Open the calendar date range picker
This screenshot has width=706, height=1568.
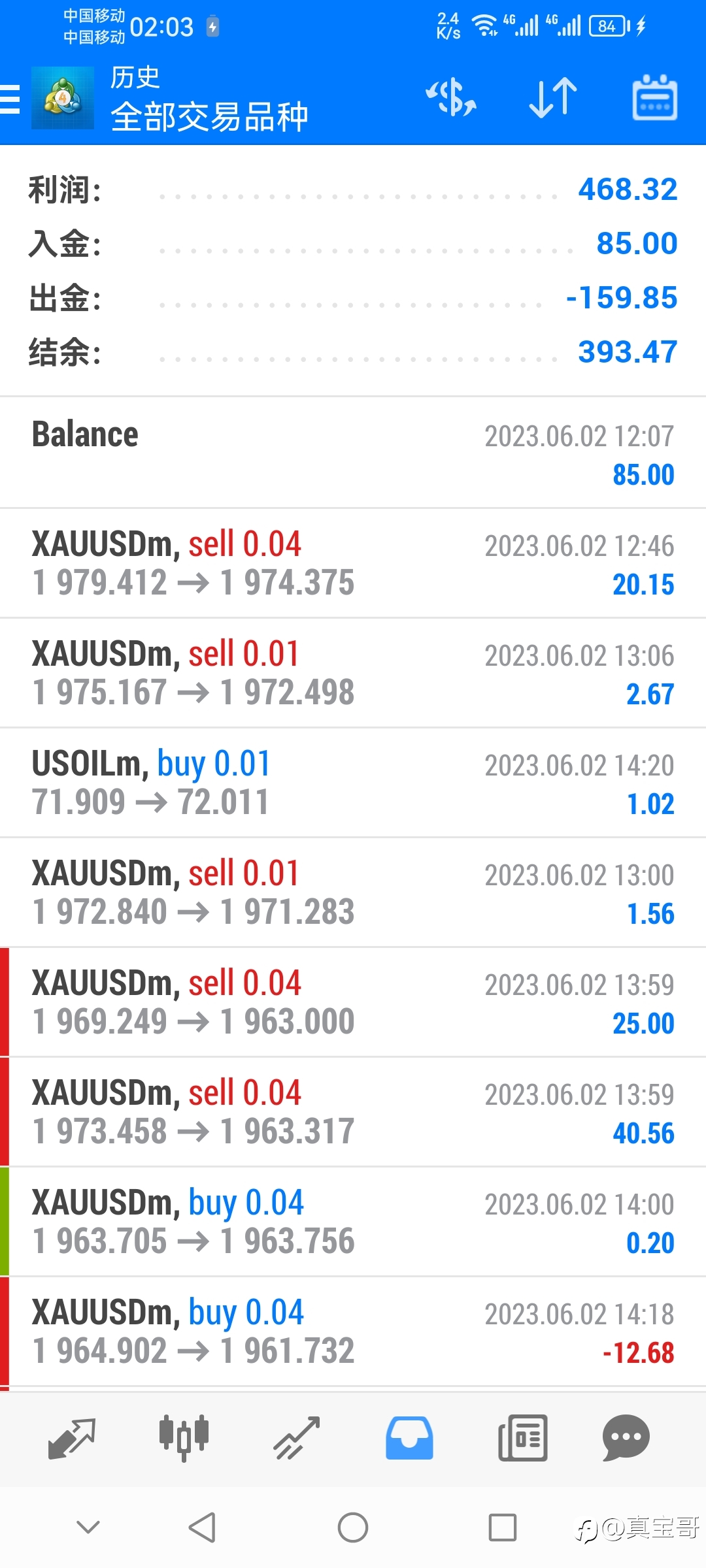coord(654,98)
